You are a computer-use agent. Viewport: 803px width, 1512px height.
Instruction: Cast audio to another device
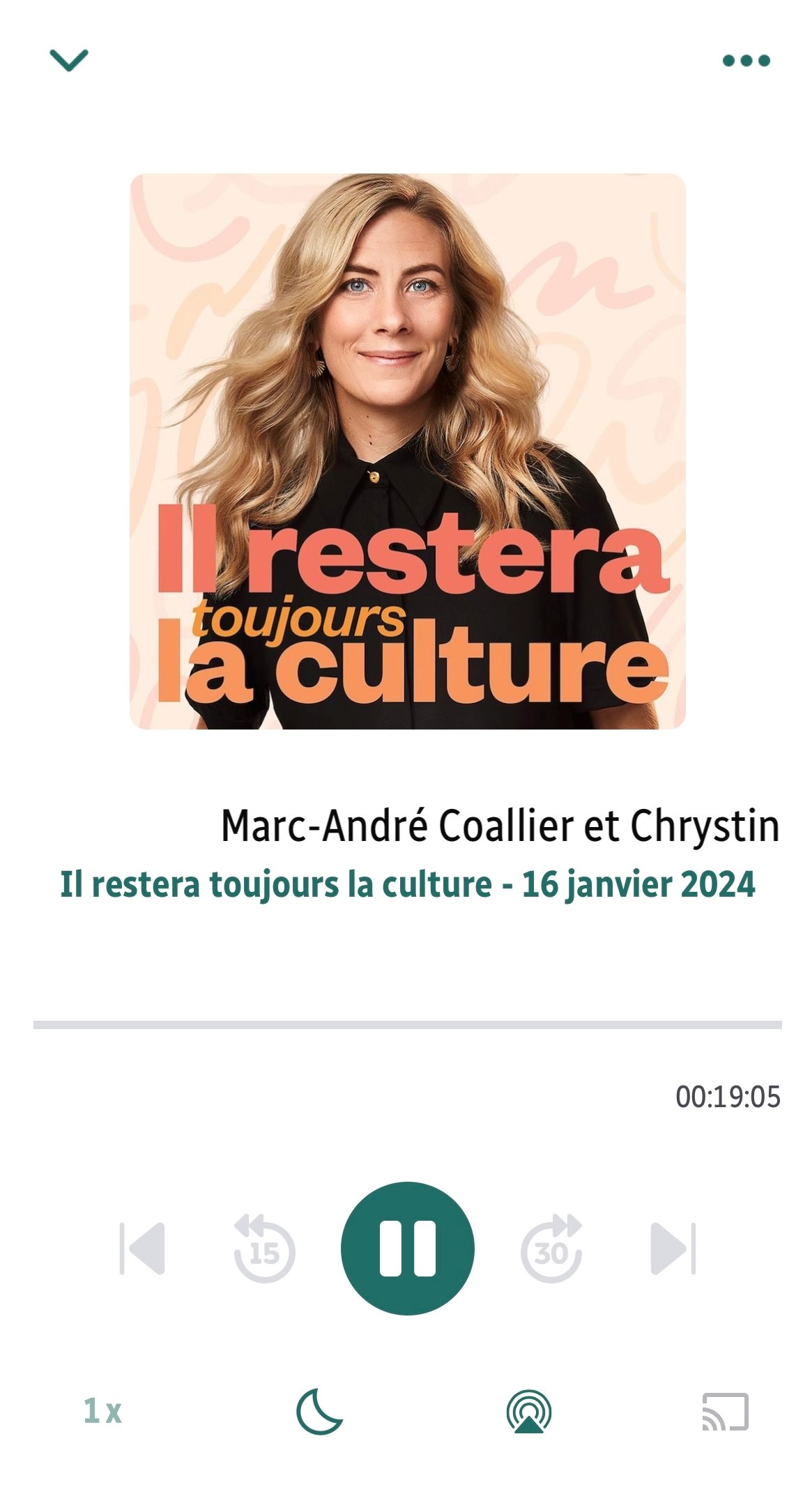point(725,1411)
